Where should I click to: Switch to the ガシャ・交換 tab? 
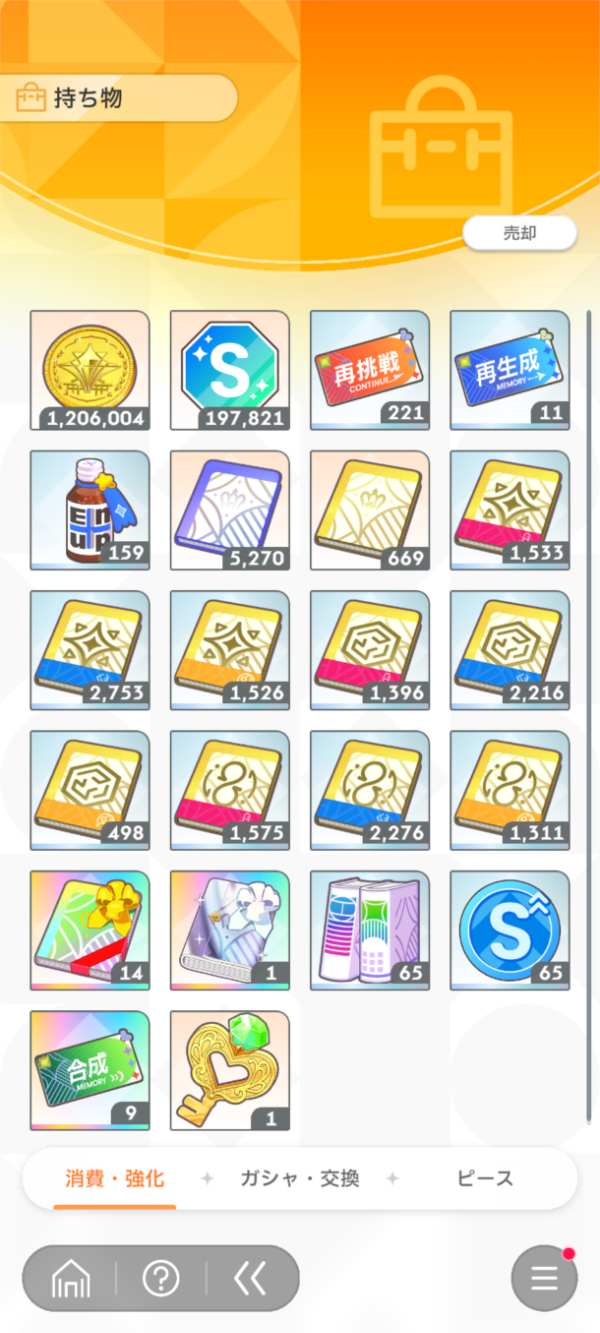pos(299,1178)
